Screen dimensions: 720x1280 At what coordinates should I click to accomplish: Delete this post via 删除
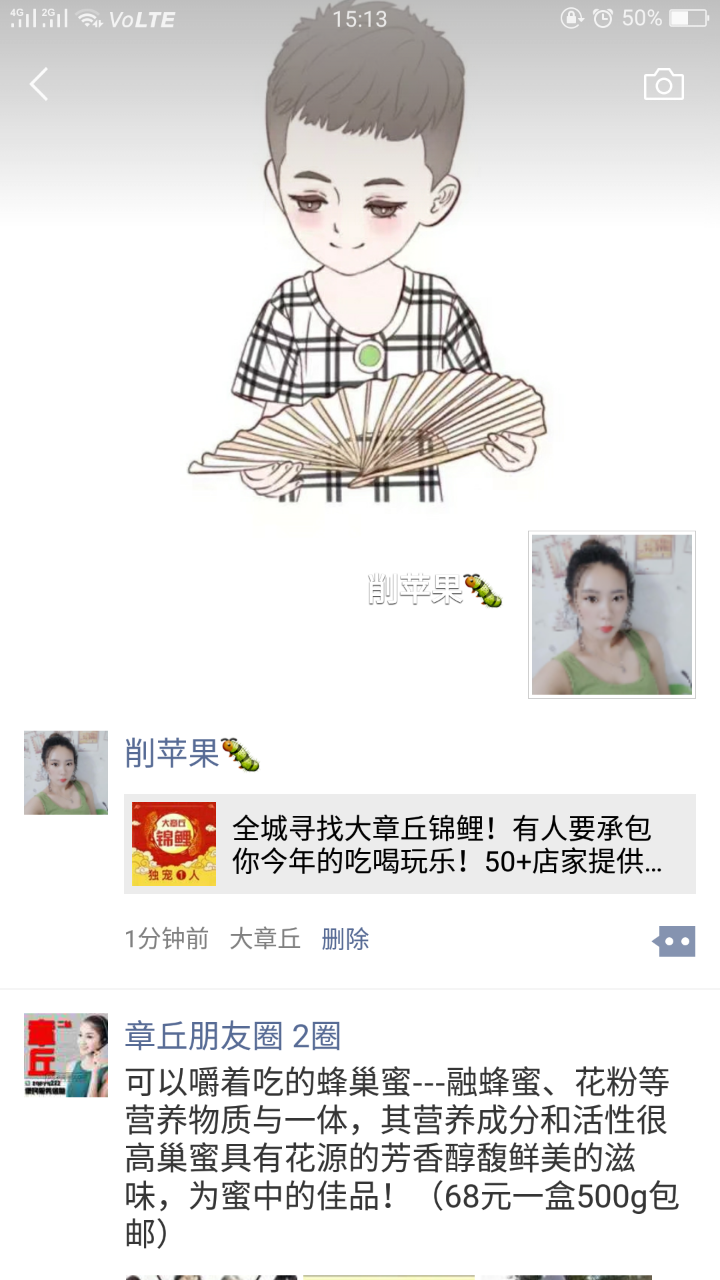tap(345, 939)
